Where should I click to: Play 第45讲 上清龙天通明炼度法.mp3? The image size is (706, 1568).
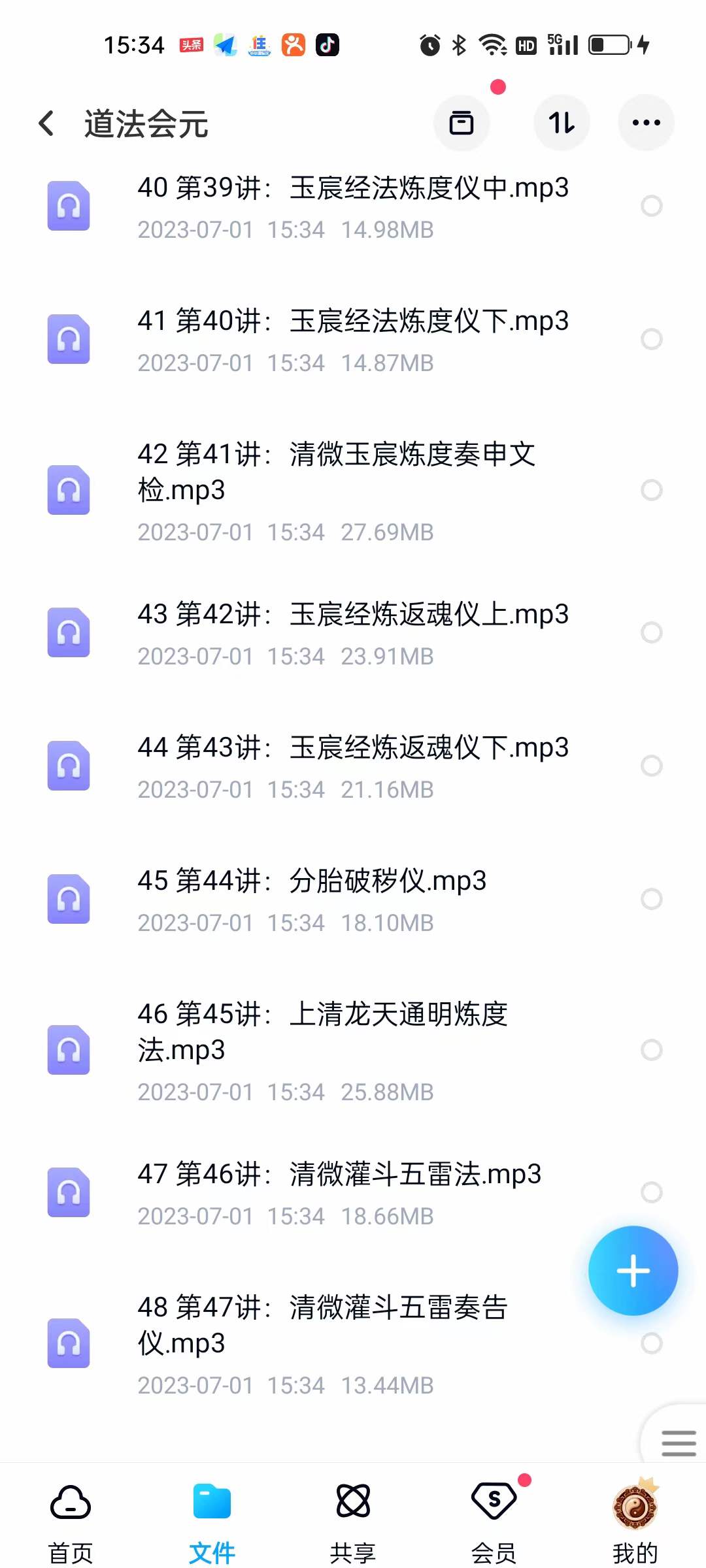(x=327, y=1032)
